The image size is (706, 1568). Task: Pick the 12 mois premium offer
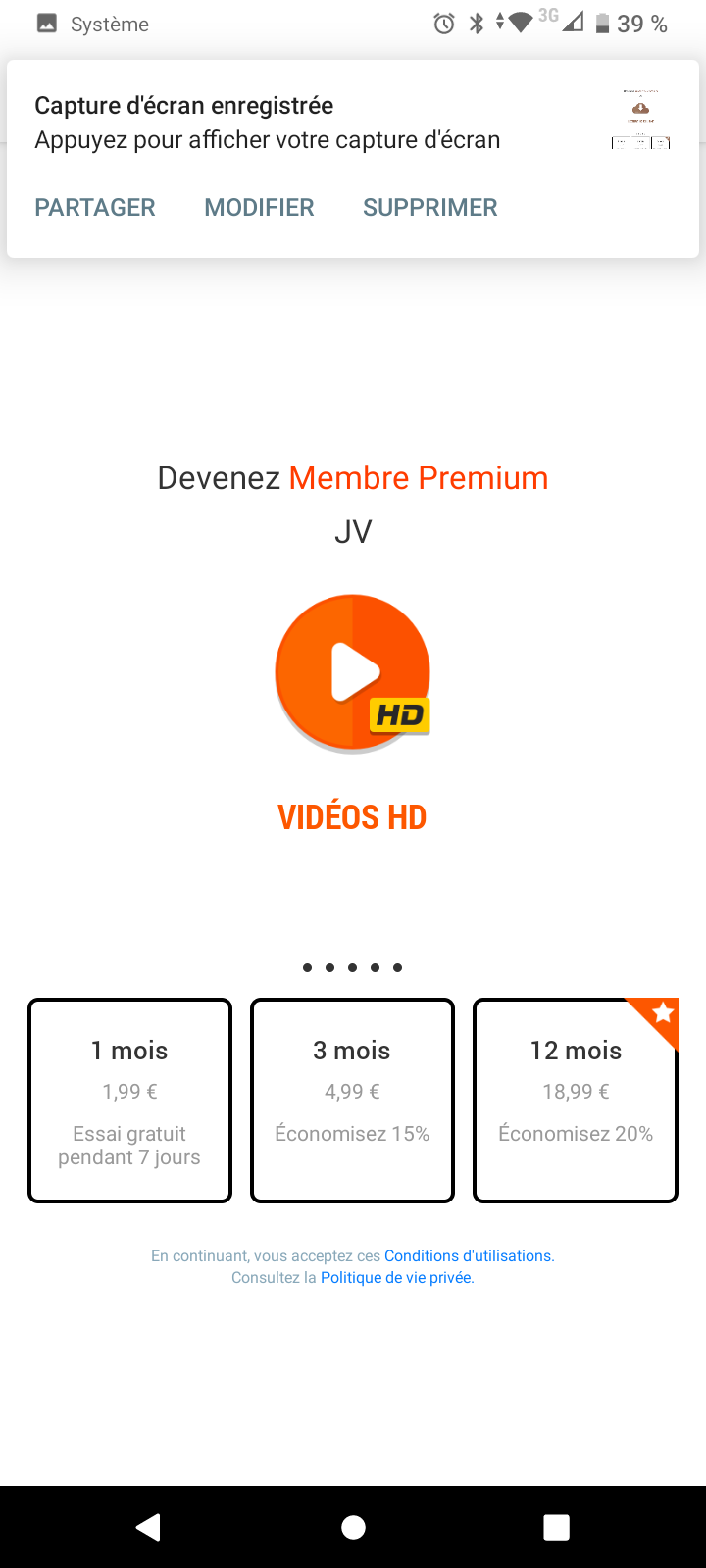coord(576,1100)
